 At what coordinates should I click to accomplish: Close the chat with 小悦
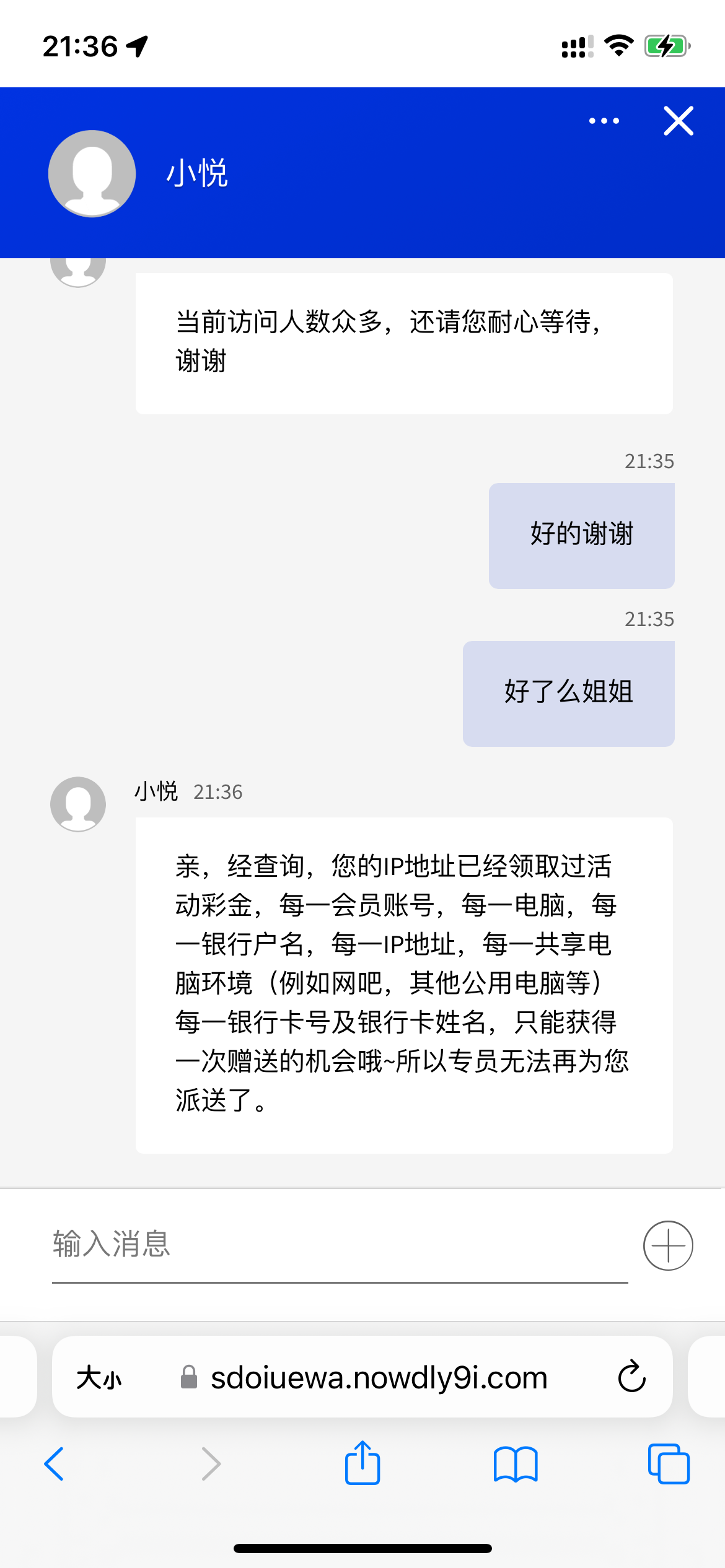point(679,121)
